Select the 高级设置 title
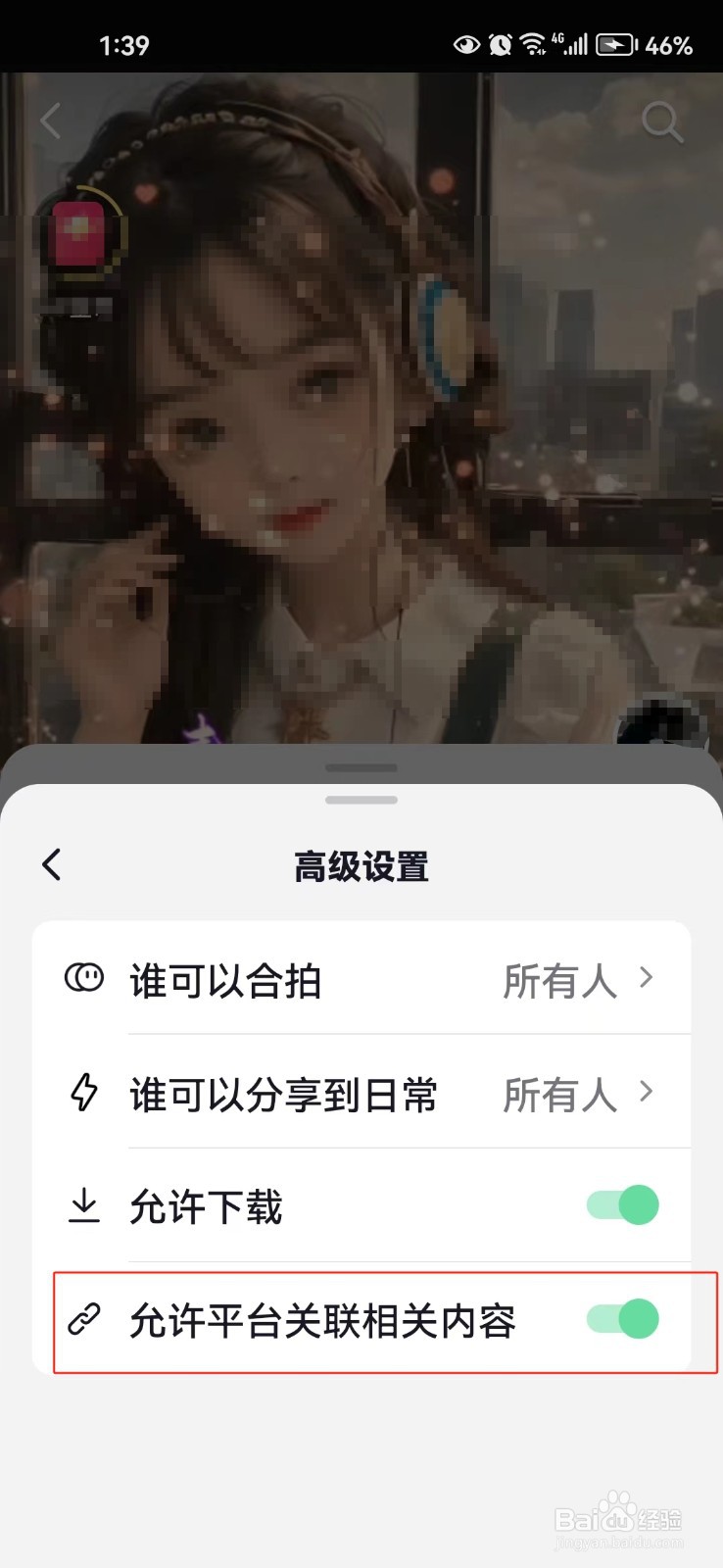 (361, 865)
